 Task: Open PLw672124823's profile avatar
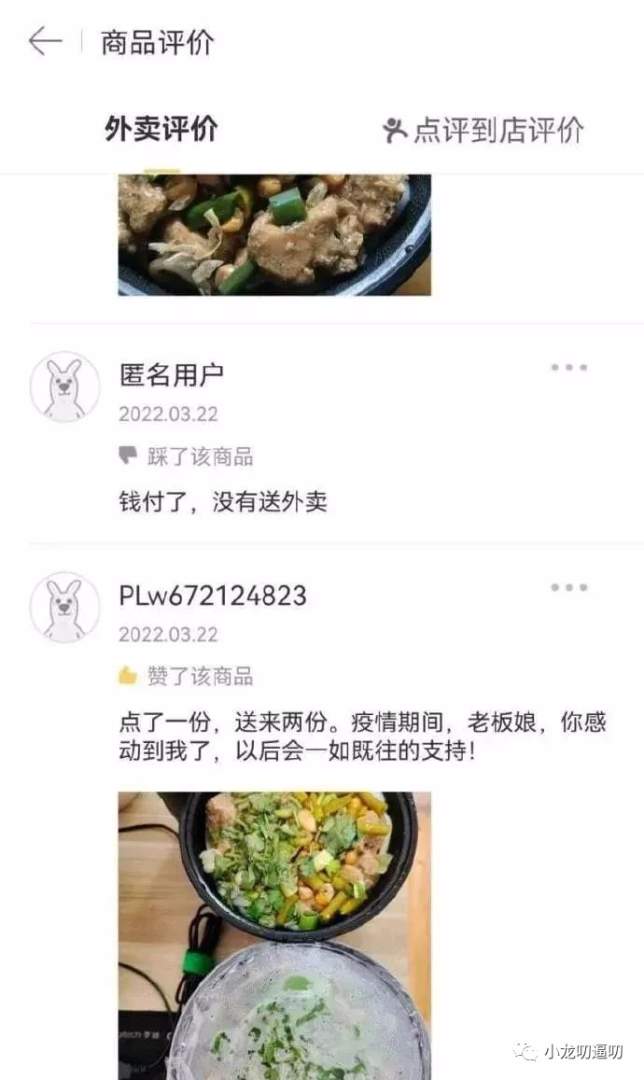pyautogui.click(x=65, y=607)
